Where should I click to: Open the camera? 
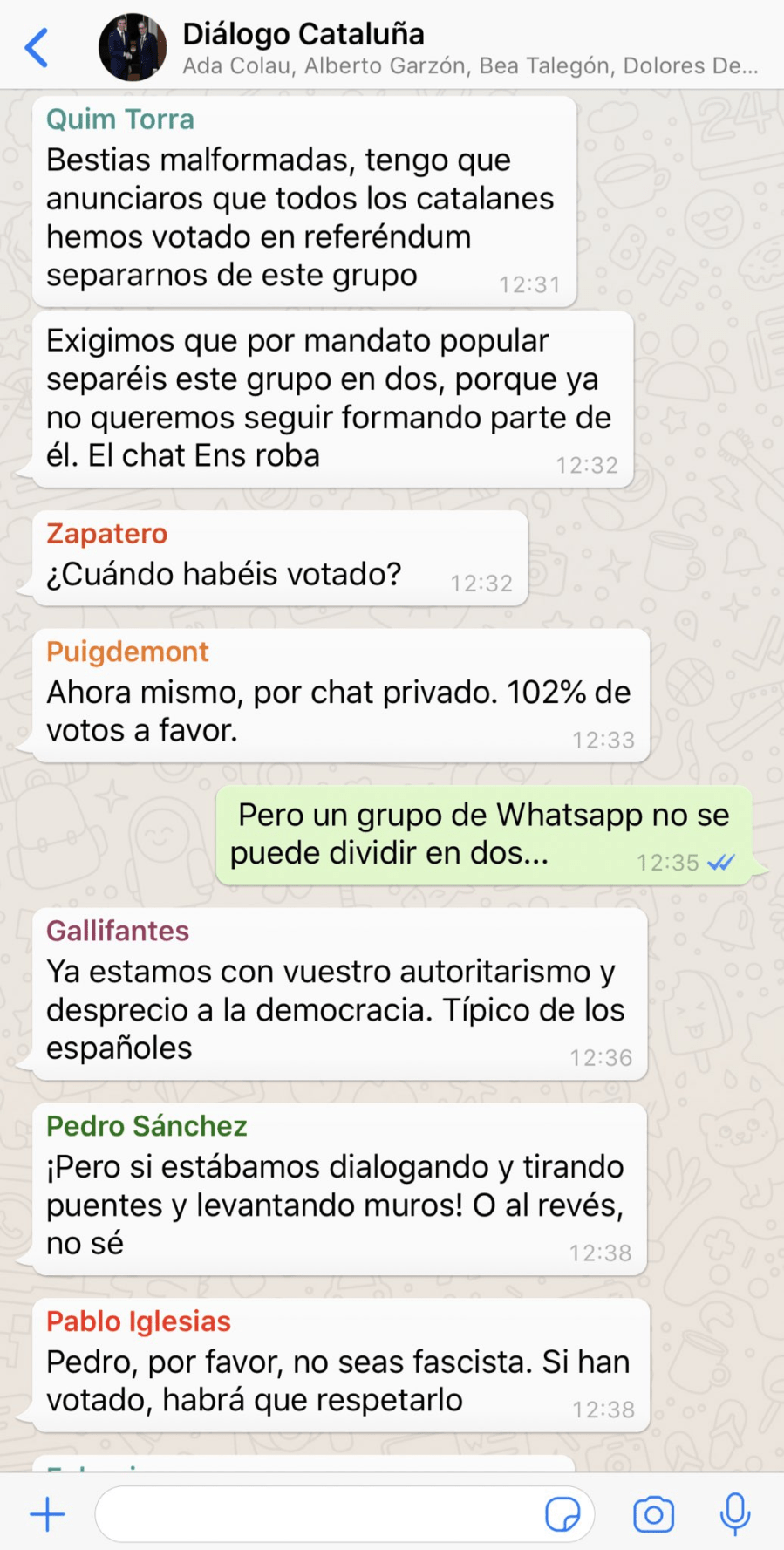pyautogui.click(x=653, y=1514)
